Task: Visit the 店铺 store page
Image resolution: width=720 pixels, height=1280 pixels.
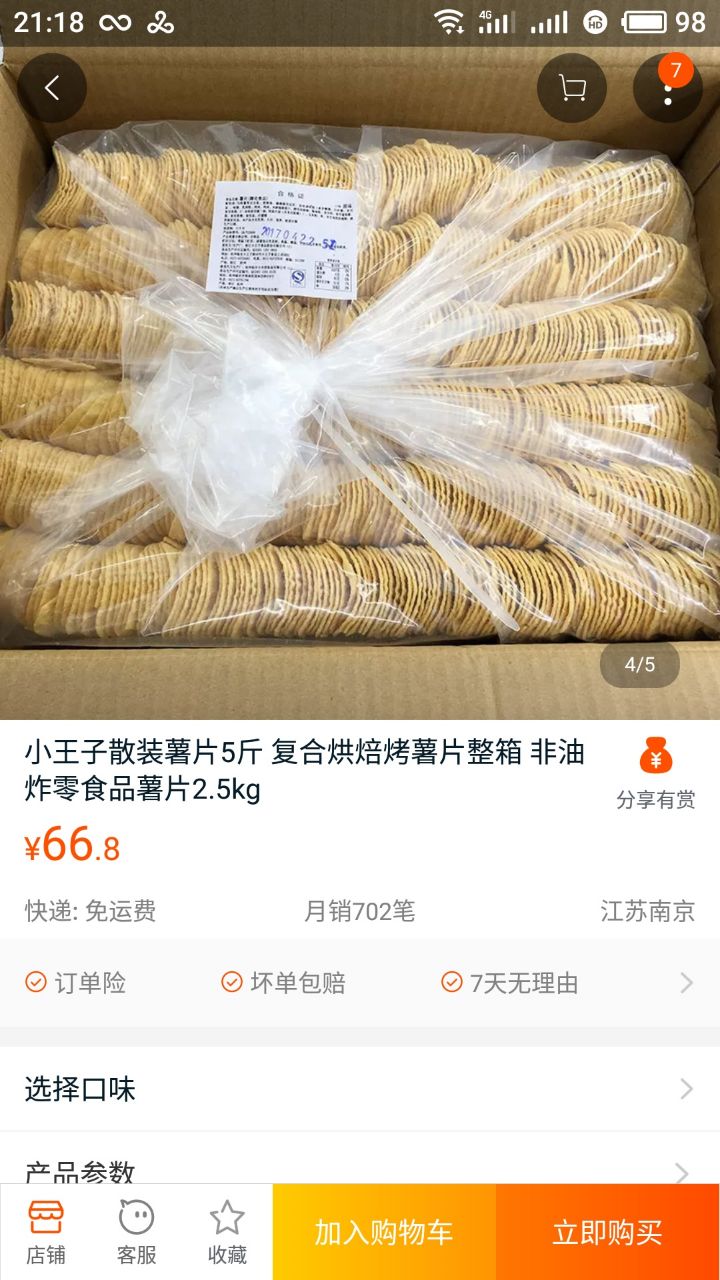Action: [x=46, y=1232]
